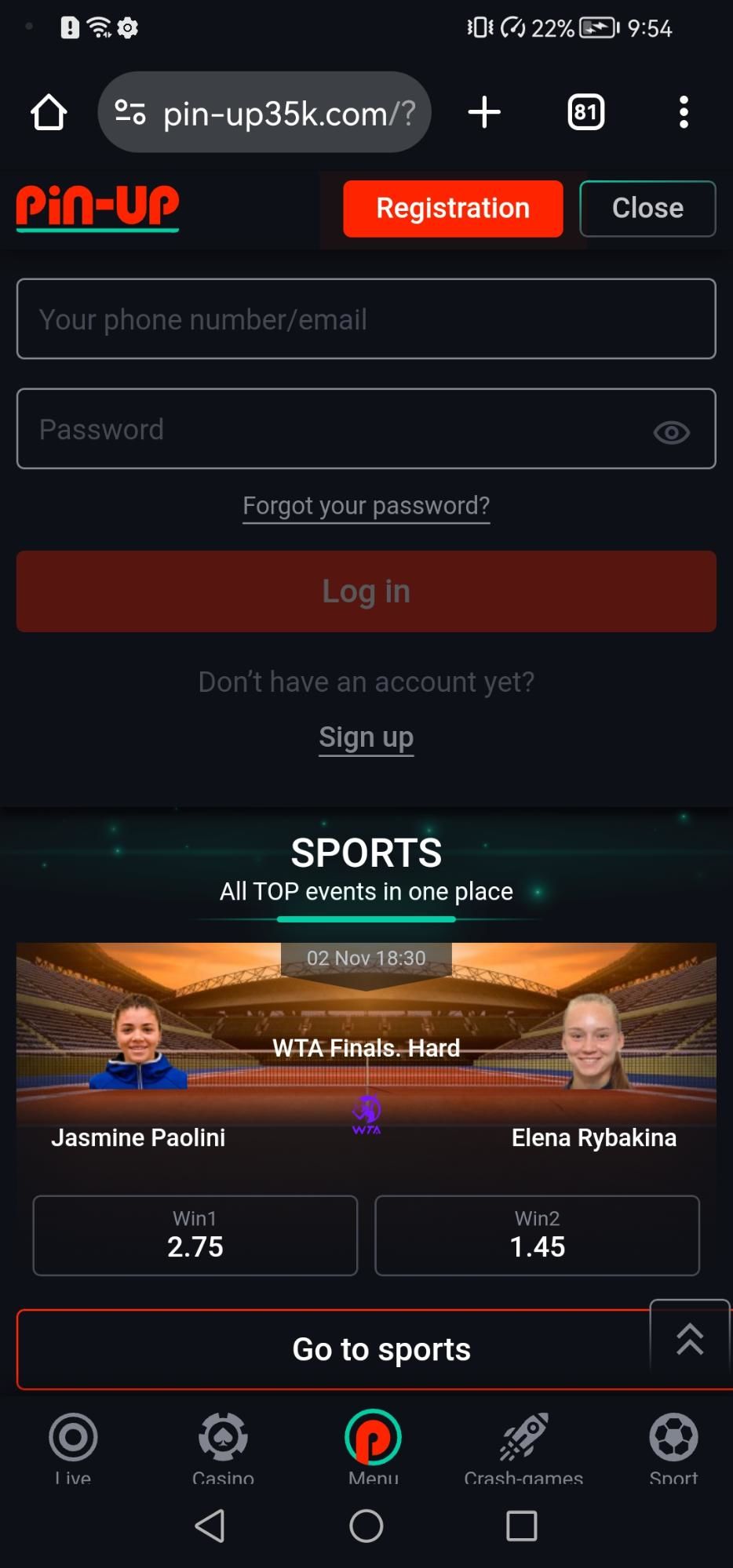733x1568 pixels.
Task: Select Win1 odds 2.75 for Jasmine Paolini
Action: (x=195, y=1235)
